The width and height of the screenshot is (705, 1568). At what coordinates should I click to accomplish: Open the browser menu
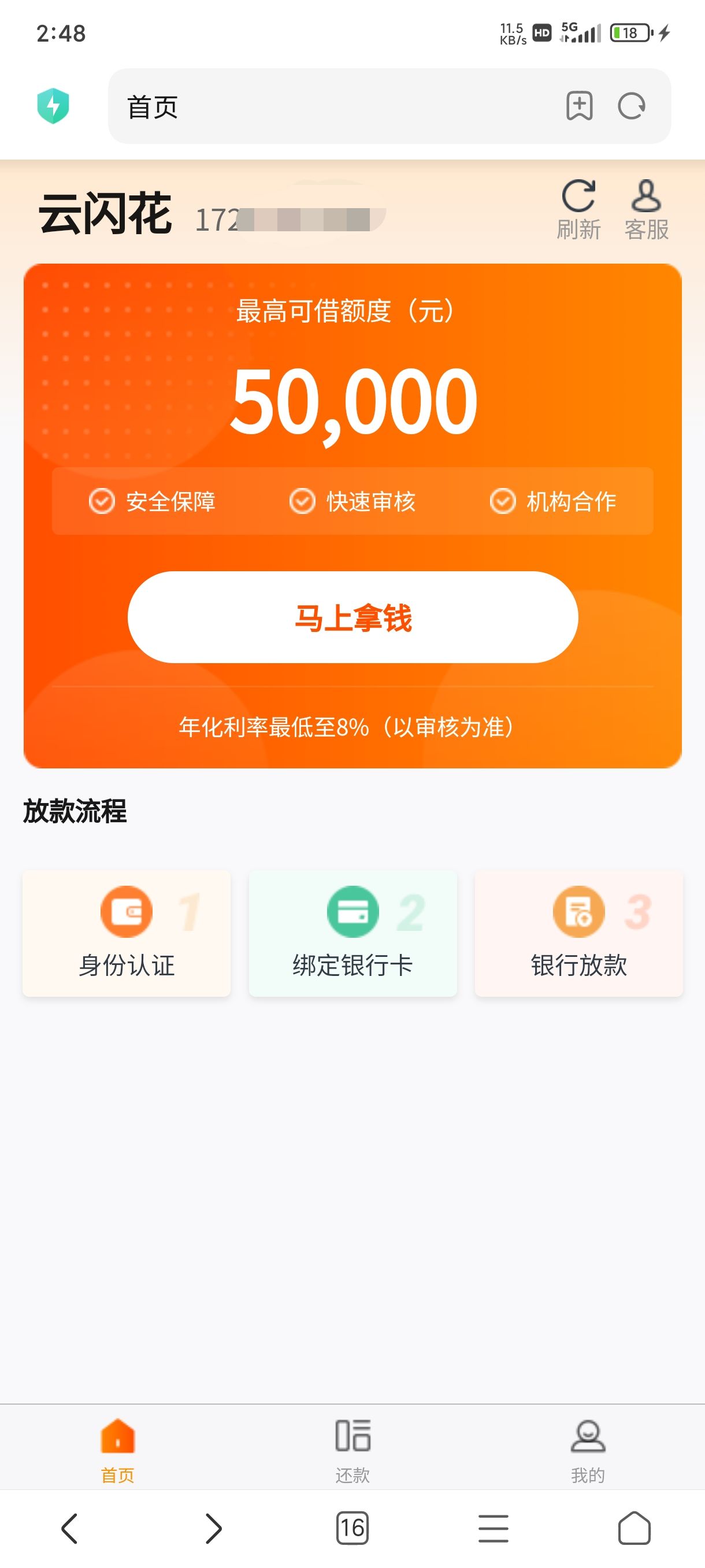tap(493, 1529)
